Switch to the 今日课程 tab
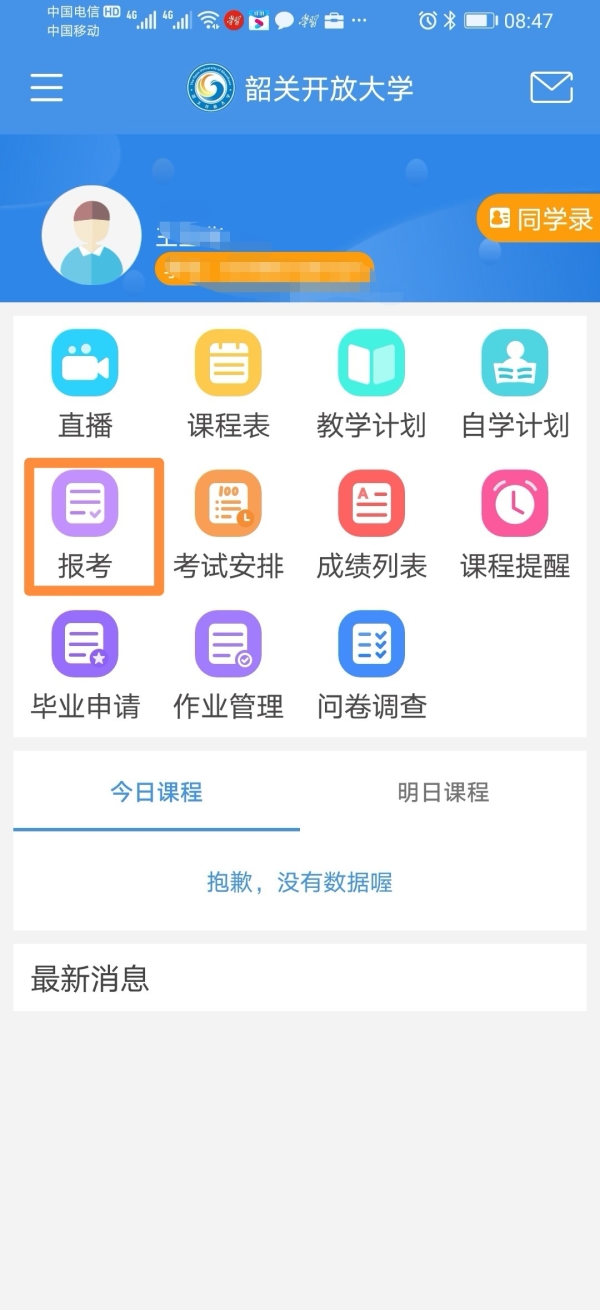 coord(156,792)
